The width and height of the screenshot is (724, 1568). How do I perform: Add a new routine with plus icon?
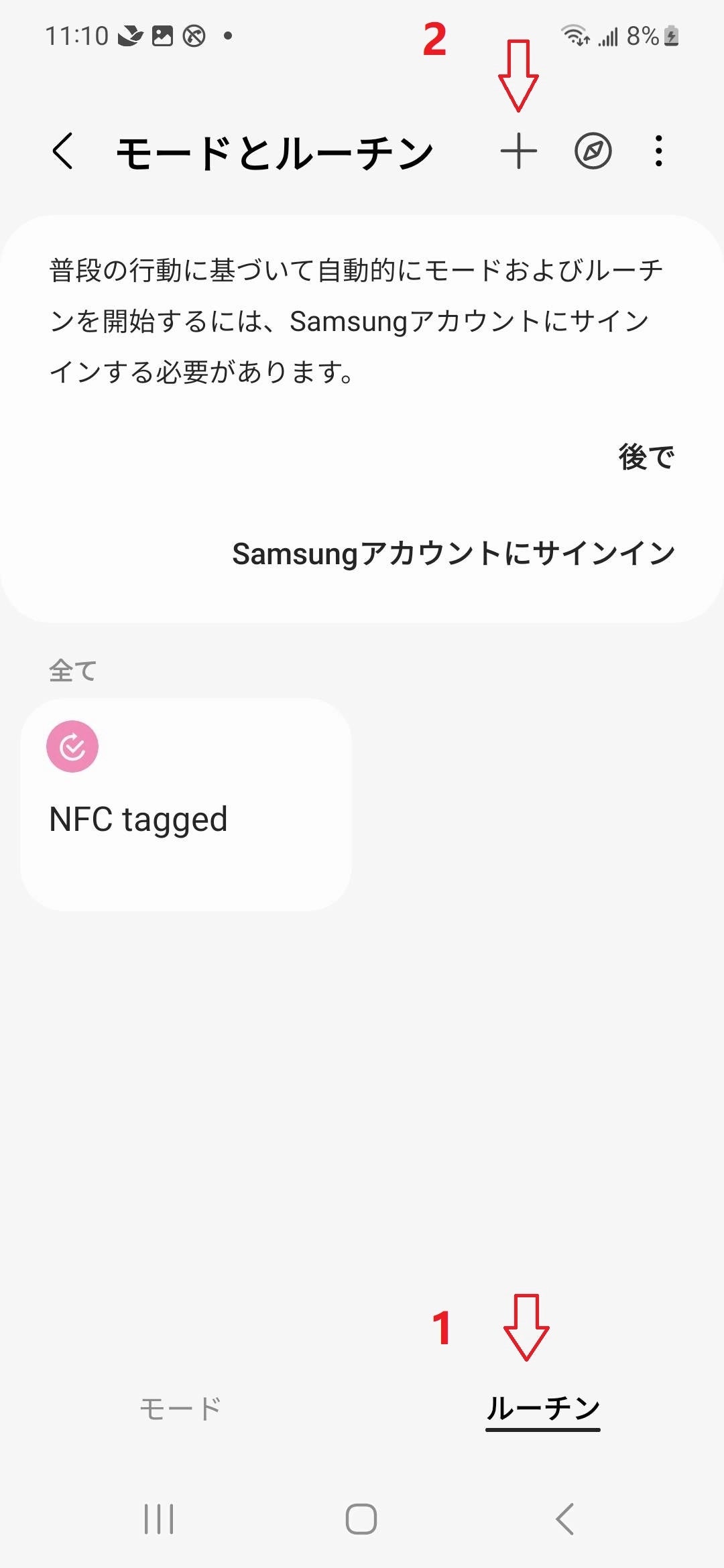point(519,151)
